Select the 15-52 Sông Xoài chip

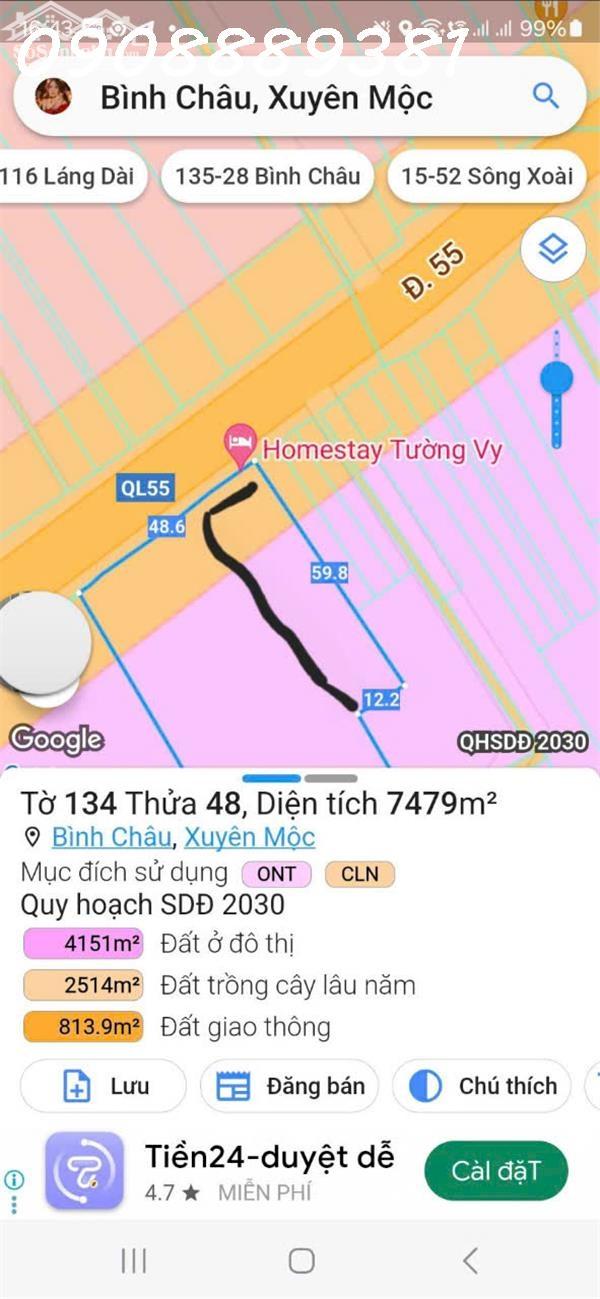tap(488, 177)
